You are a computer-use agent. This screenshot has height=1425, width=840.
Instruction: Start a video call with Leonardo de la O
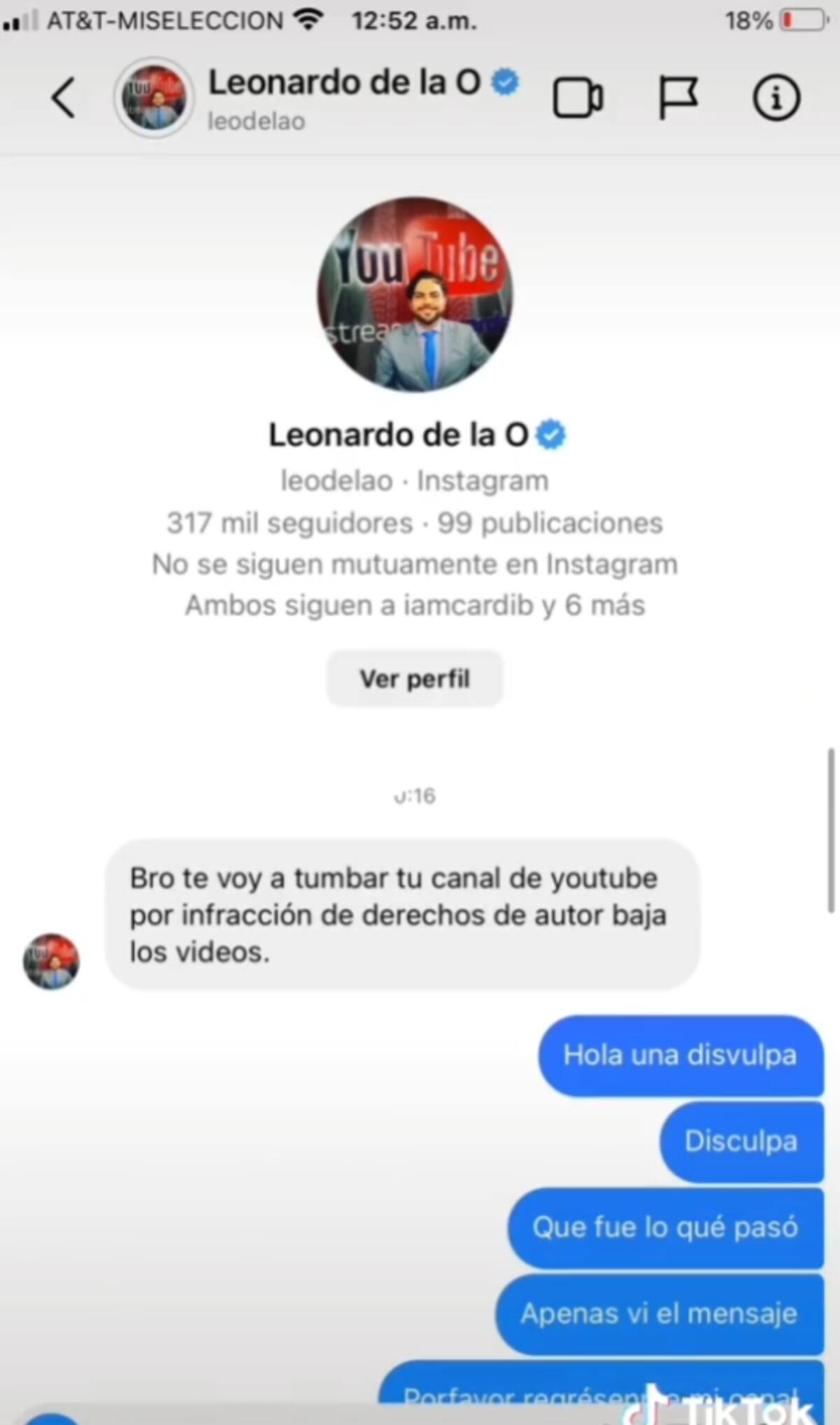point(577,97)
